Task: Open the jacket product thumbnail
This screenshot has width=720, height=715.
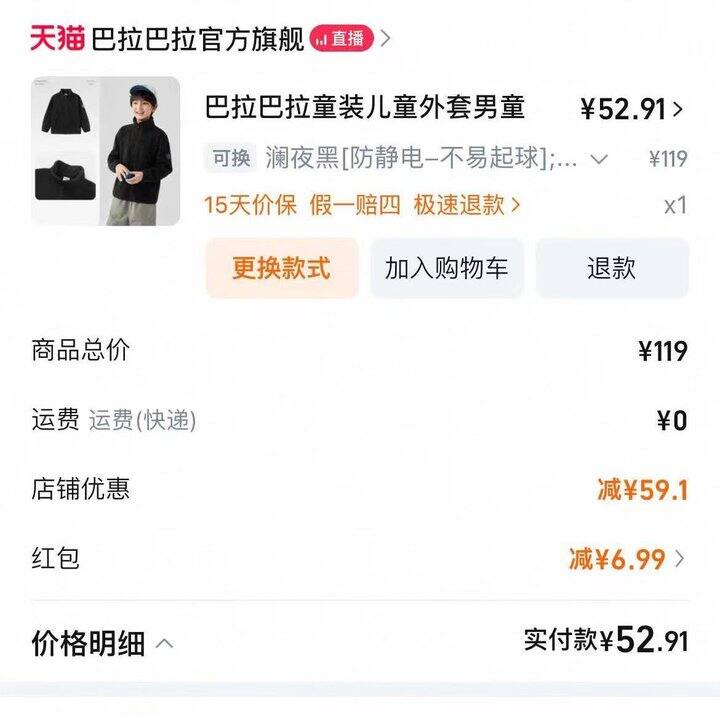Action: [x=105, y=151]
